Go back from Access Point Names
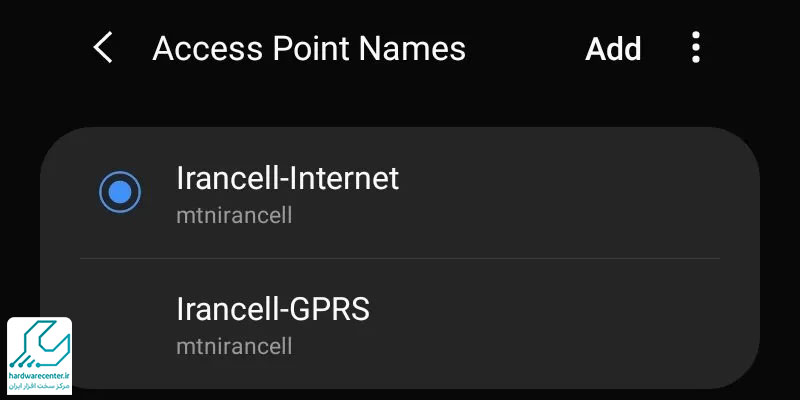The image size is (800, 400). tap(102, 48)
